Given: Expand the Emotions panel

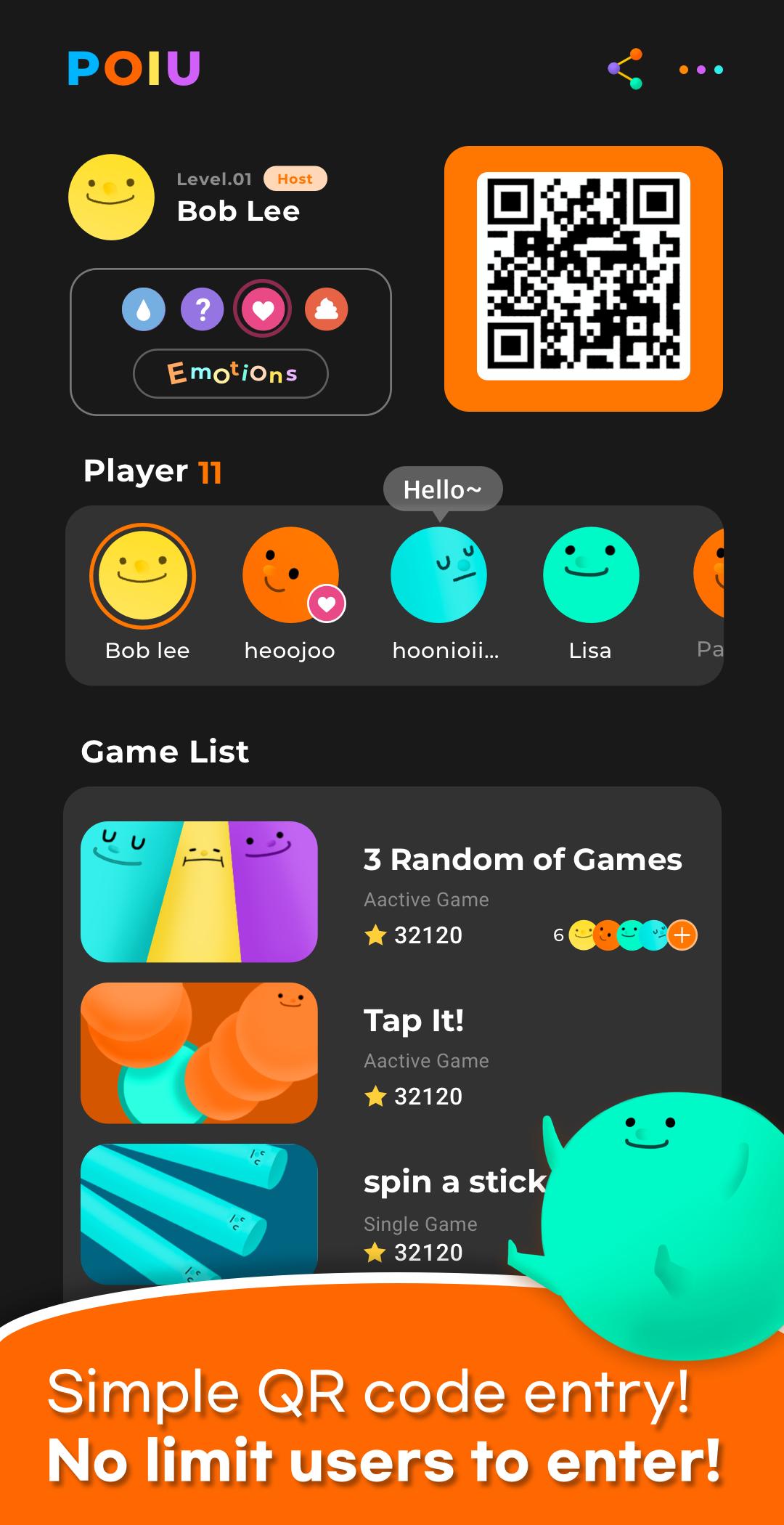Looking at the screenshot, I should tap(230, 373).
